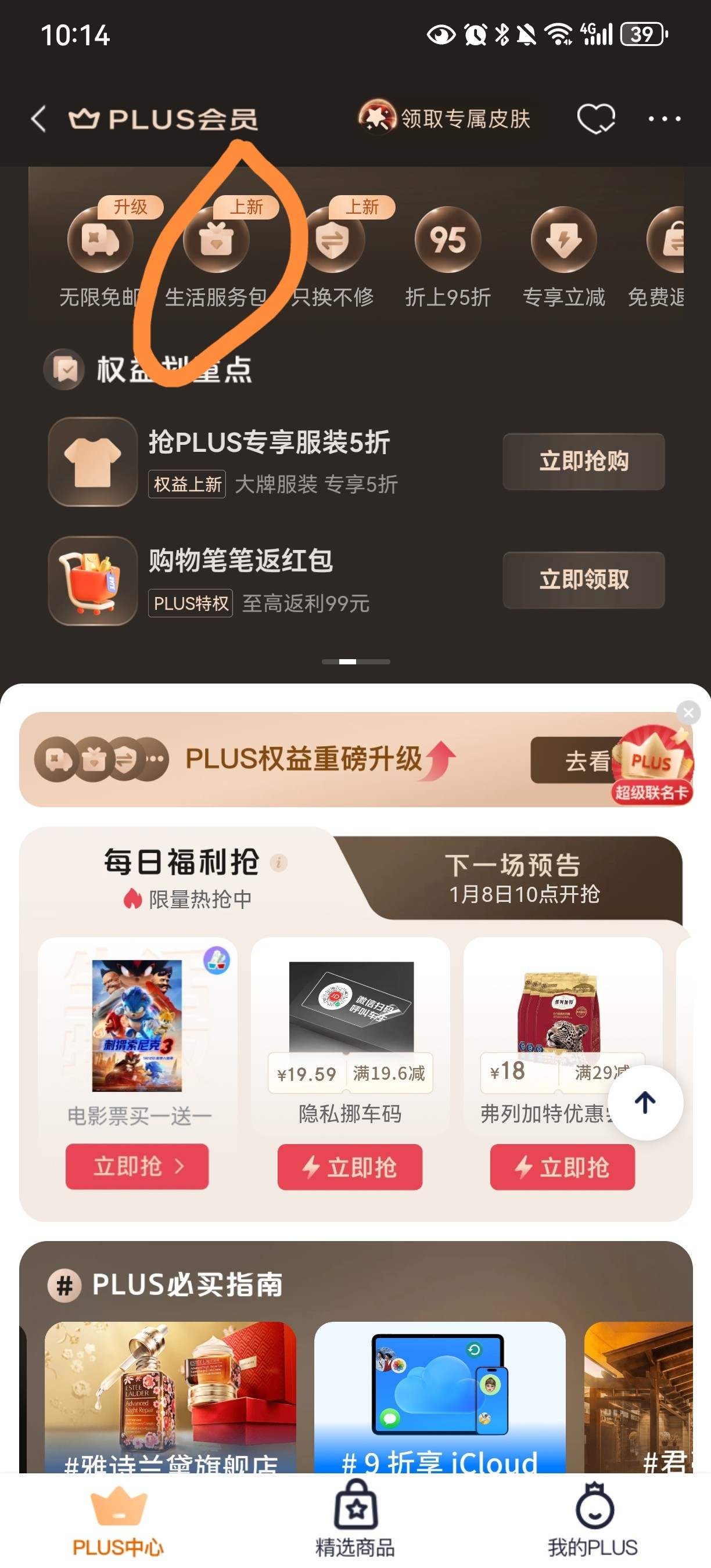Viewport: 711px width, 1568px height.
Task: Tap 立即抢 under 隐私挪车码
Action: pos(350,1167)
